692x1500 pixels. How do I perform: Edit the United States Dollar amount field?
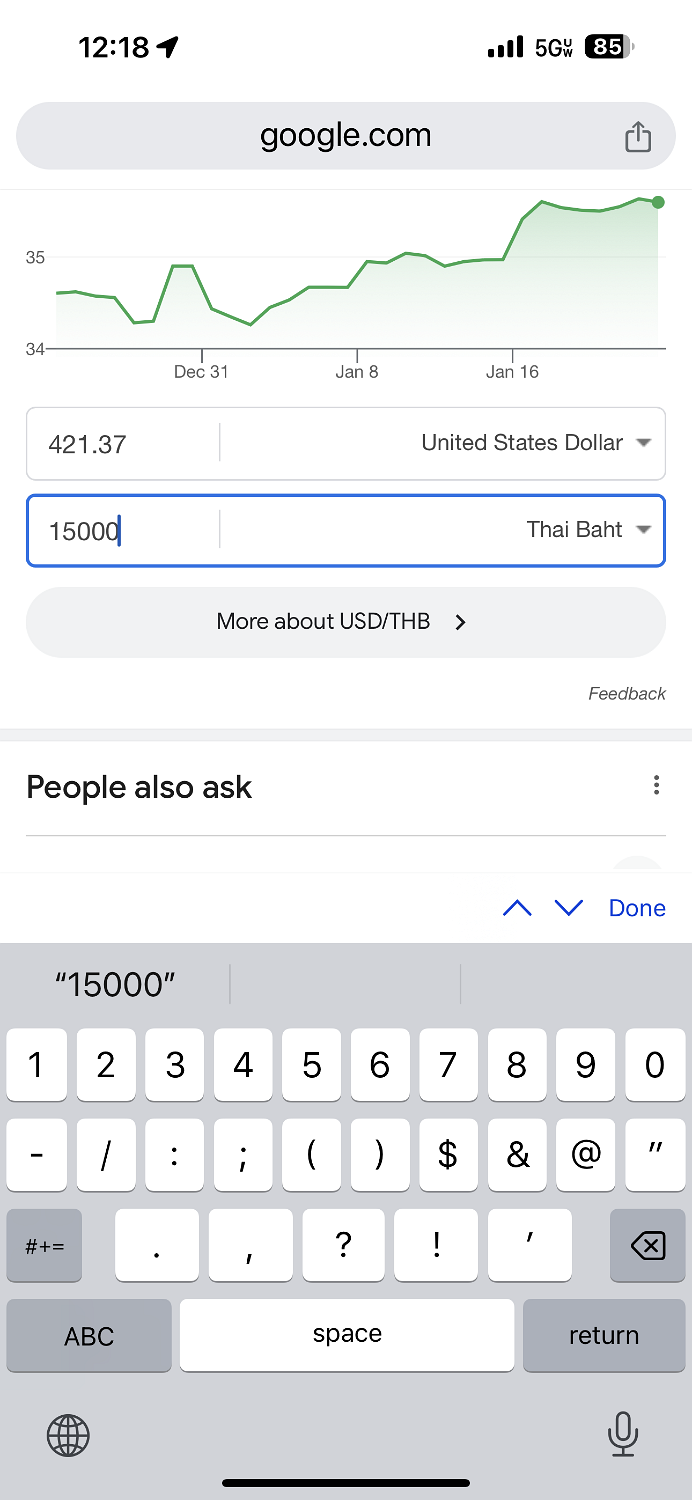click(123, 443)
